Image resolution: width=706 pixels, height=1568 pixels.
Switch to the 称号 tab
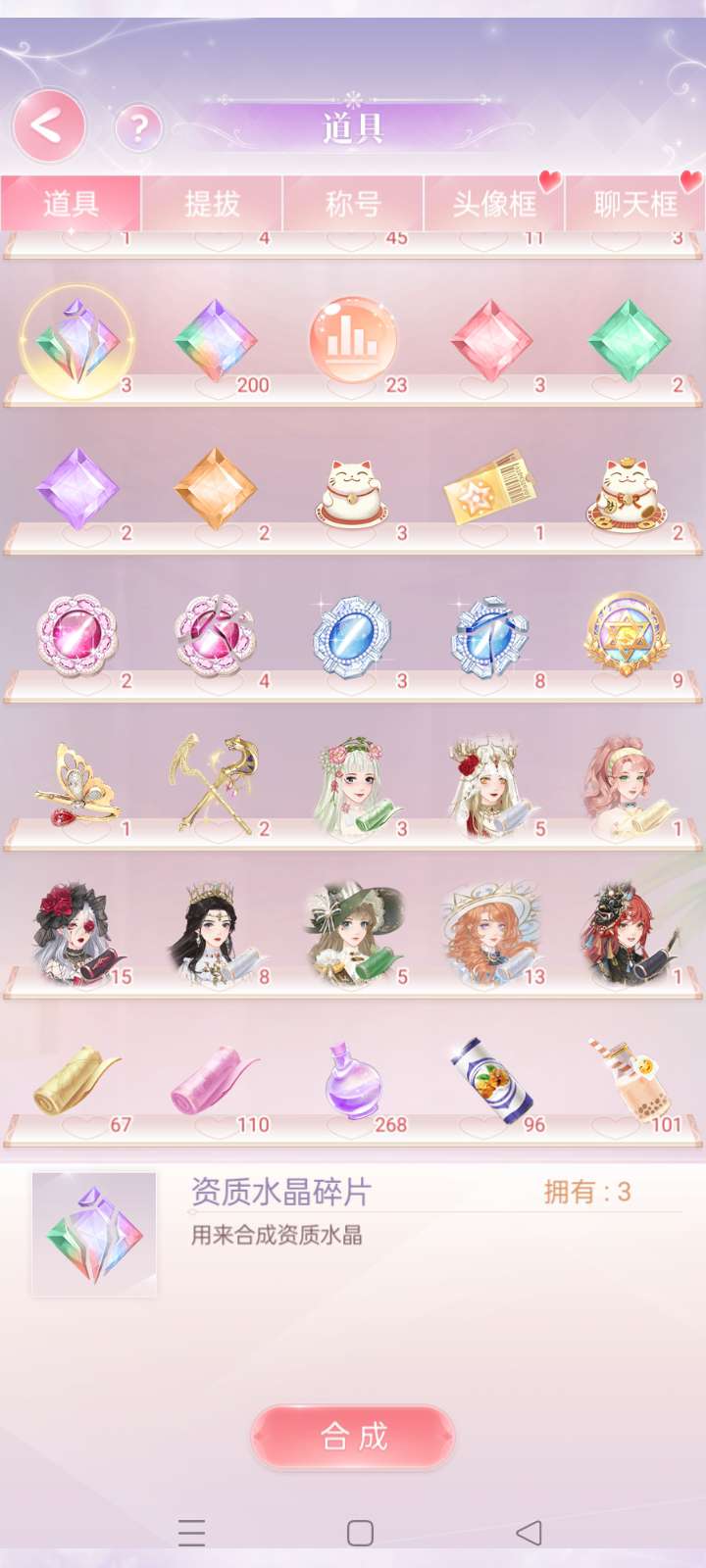[353, 204]
